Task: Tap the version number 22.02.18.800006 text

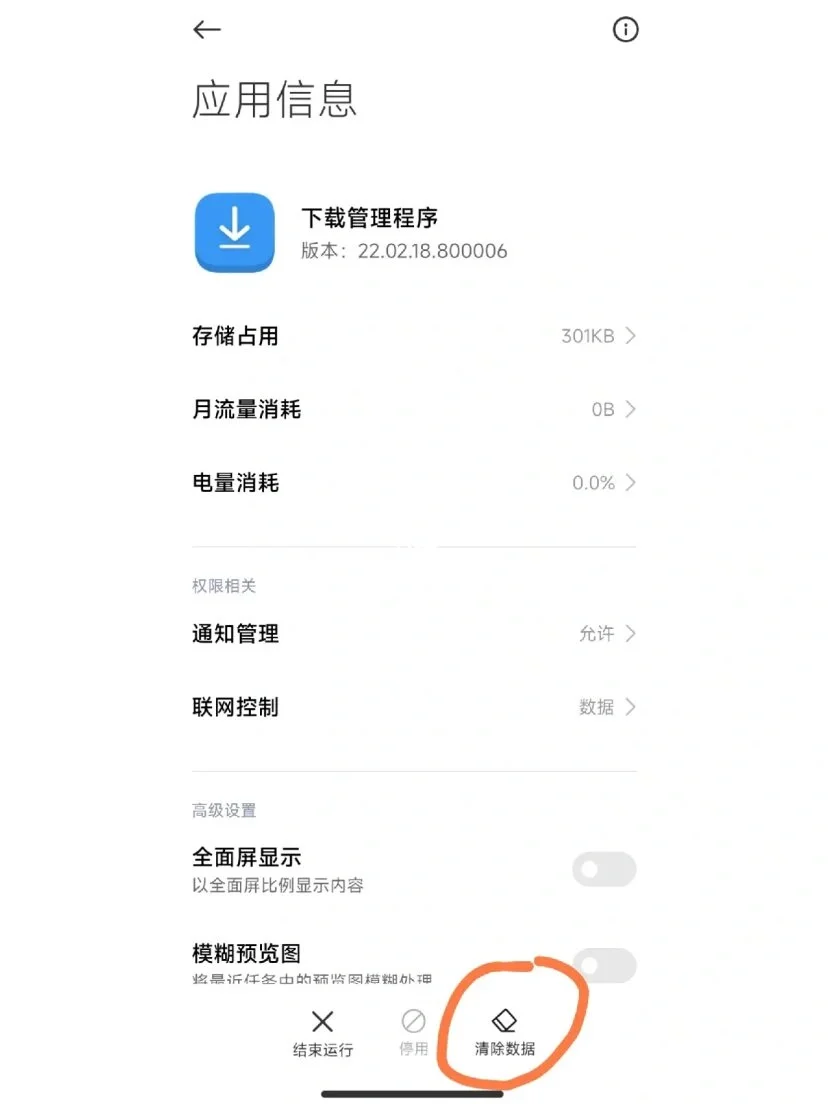Action: [x=404, y=252]
